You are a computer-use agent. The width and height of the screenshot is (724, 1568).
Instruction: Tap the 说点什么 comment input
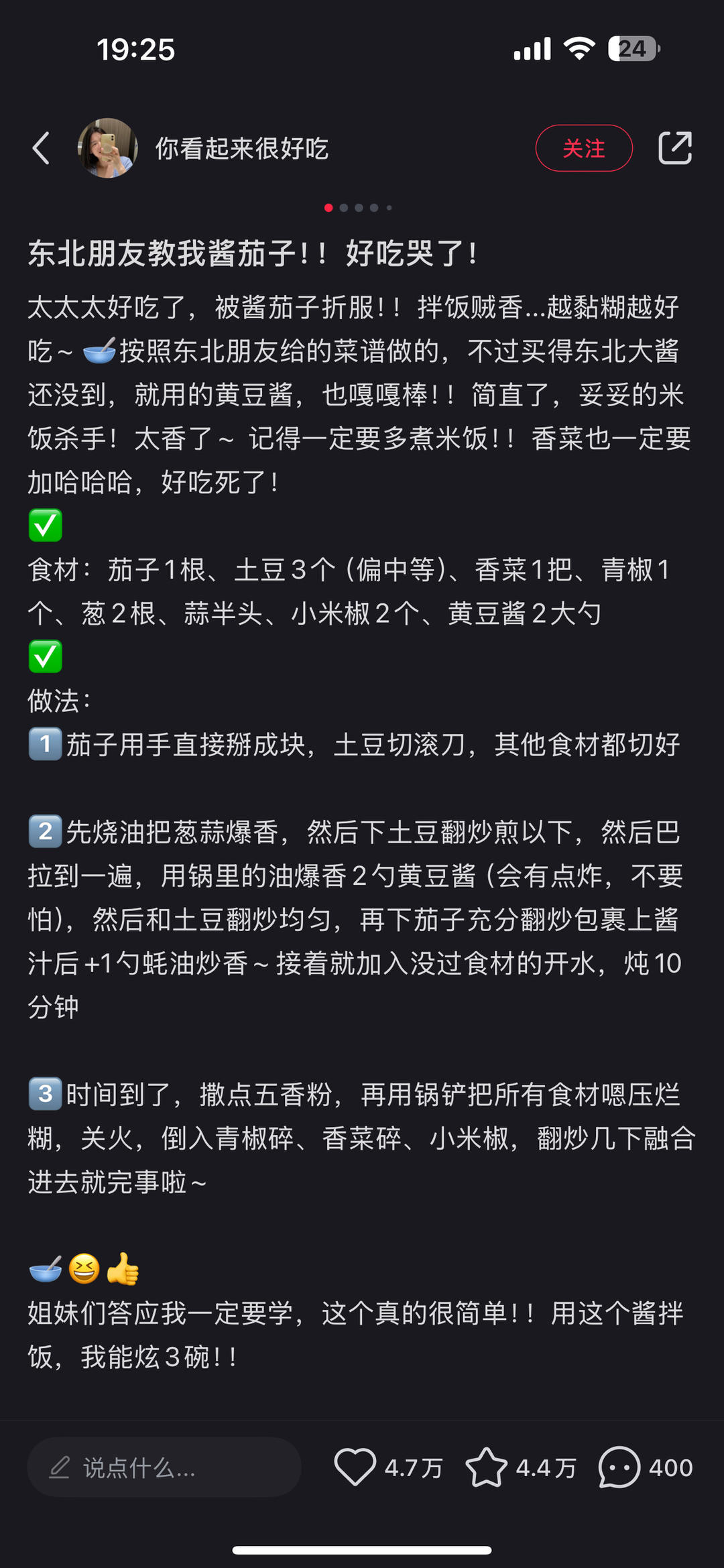164,1467
